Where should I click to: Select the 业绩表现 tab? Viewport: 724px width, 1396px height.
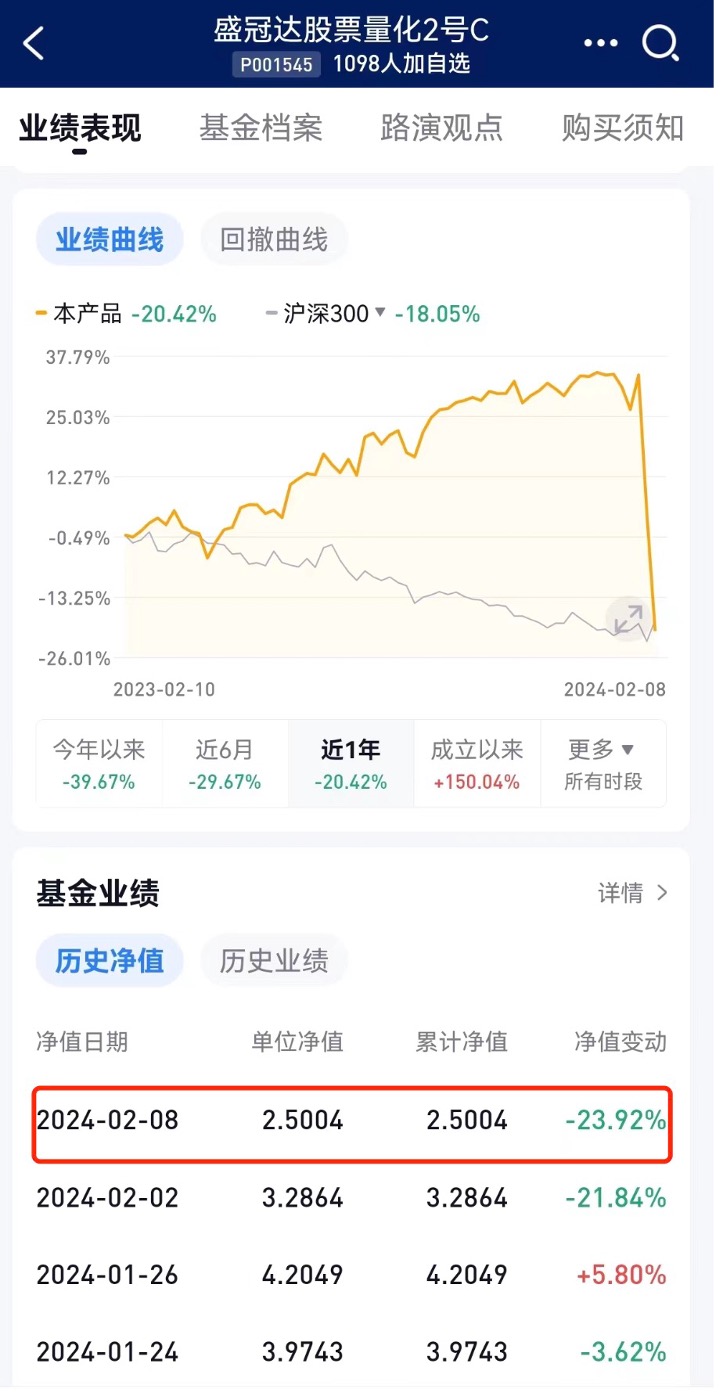point(80,128)
